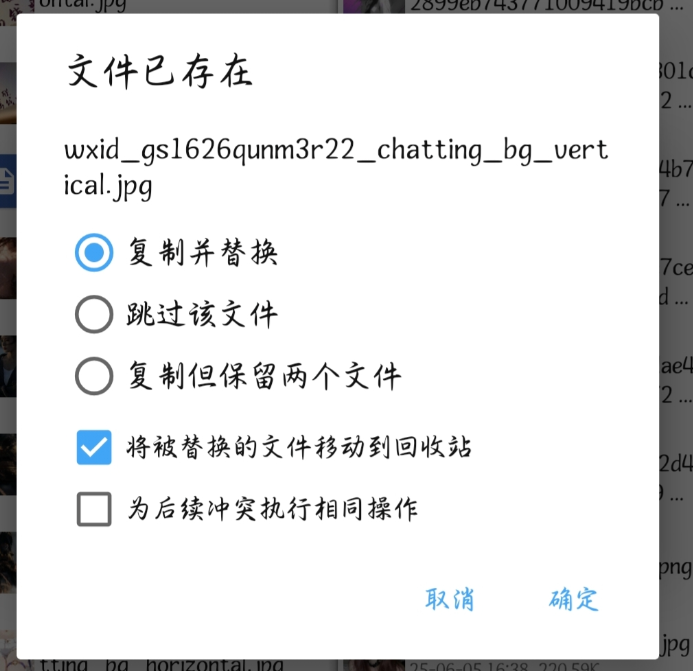Tap 取消 to cancel the dialog
The height and width of the screenshot is (671, 693).
point(450,599)
